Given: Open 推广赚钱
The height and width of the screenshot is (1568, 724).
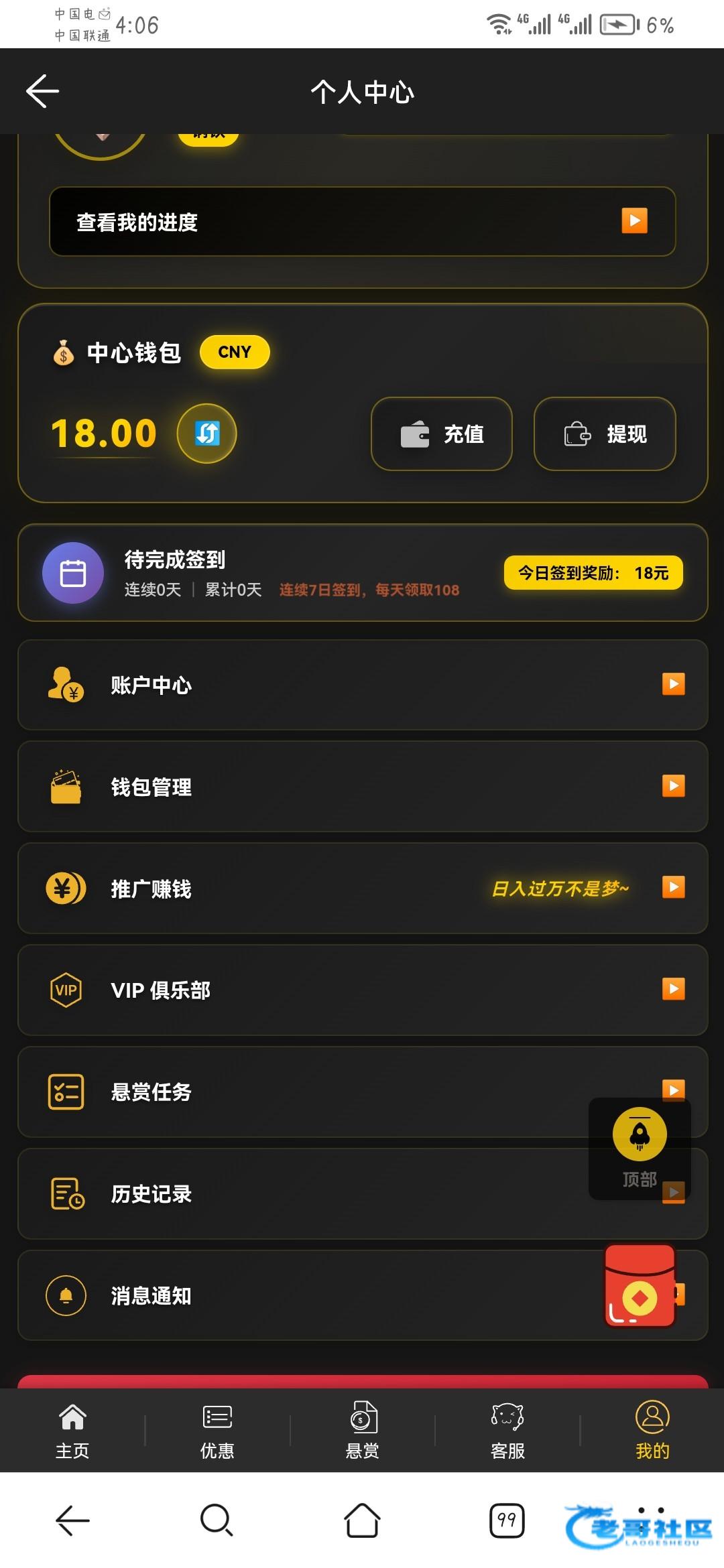Looking at the screenshot, I should click(363, 889).
